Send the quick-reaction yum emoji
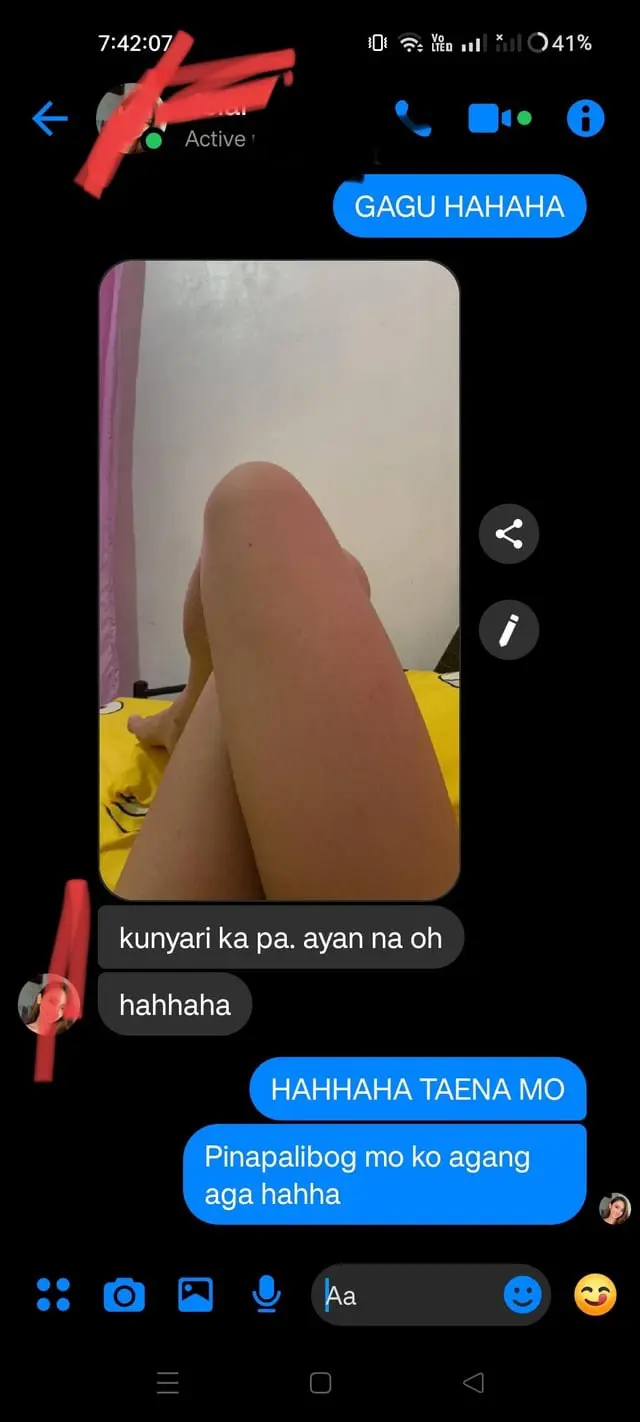This screenshot has width=640, height=1422. pyautogui.click(x=595, y=1296)
